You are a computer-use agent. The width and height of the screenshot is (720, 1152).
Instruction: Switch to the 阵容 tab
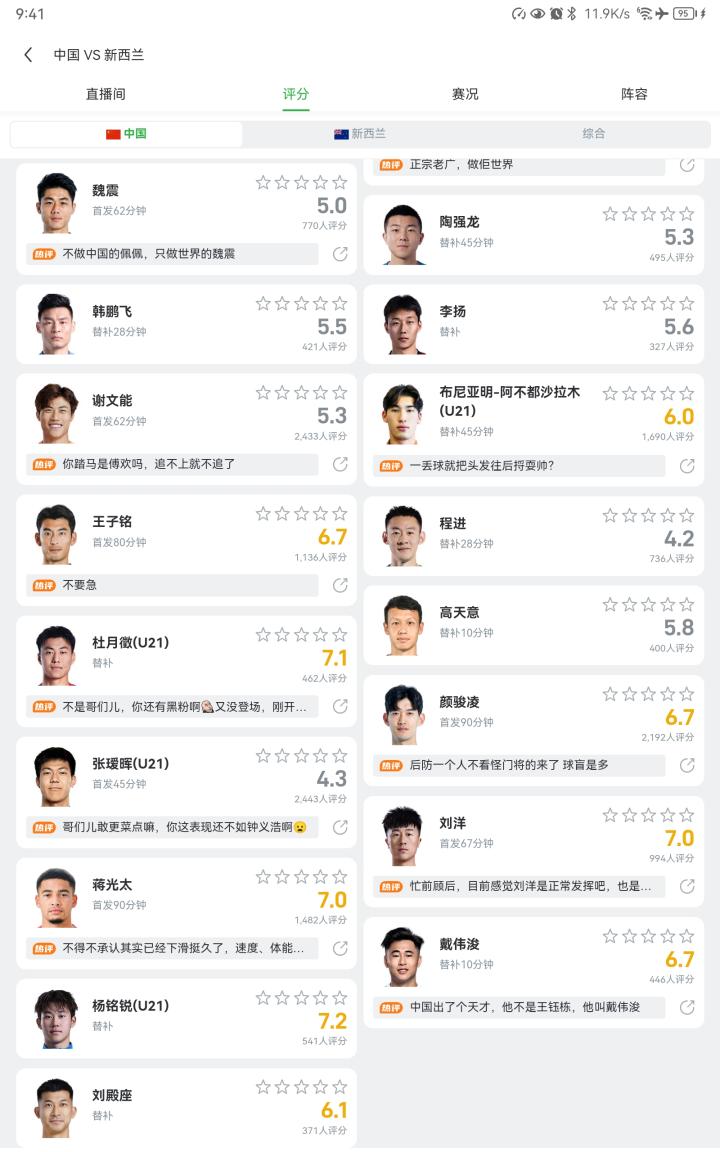(634, 94)
